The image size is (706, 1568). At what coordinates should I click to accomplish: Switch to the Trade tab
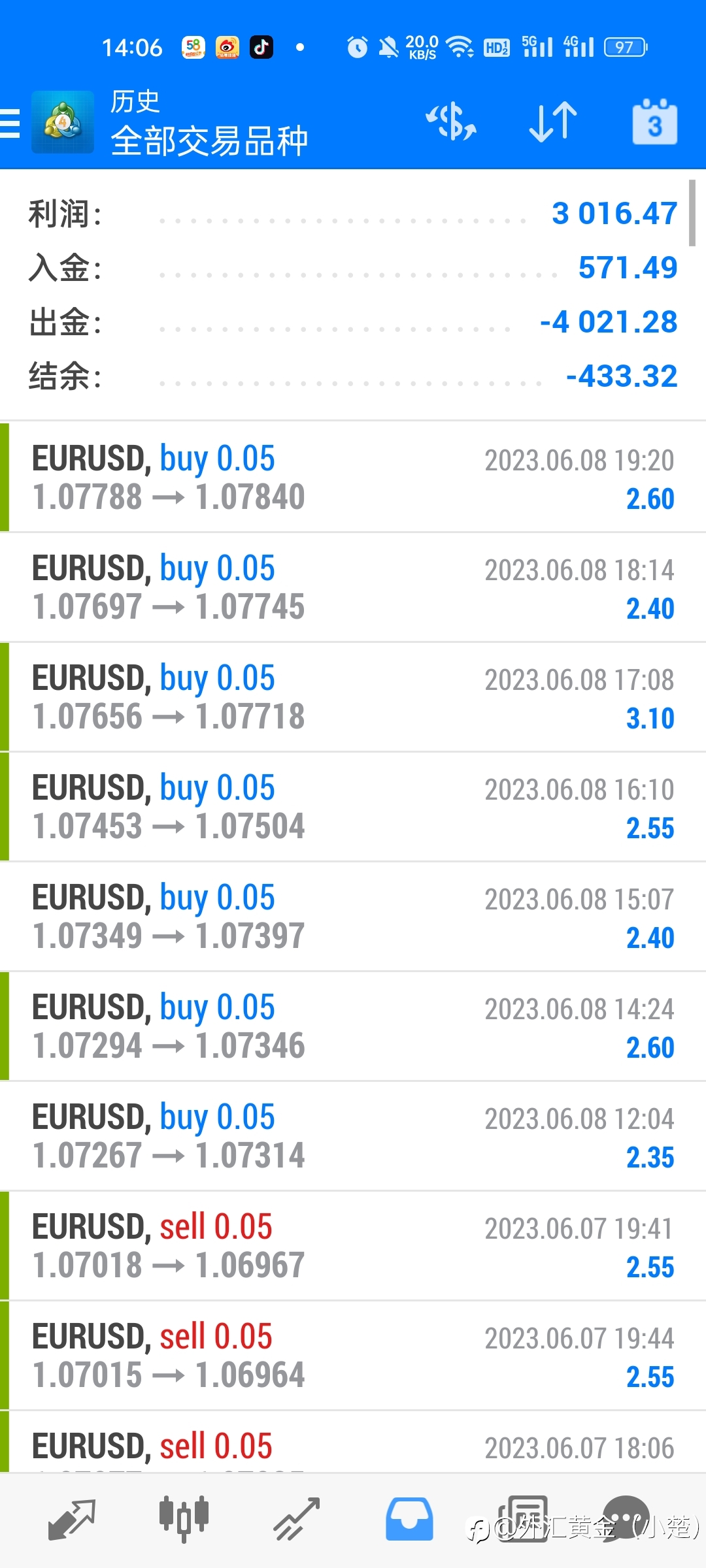(x=296, y=1519)
